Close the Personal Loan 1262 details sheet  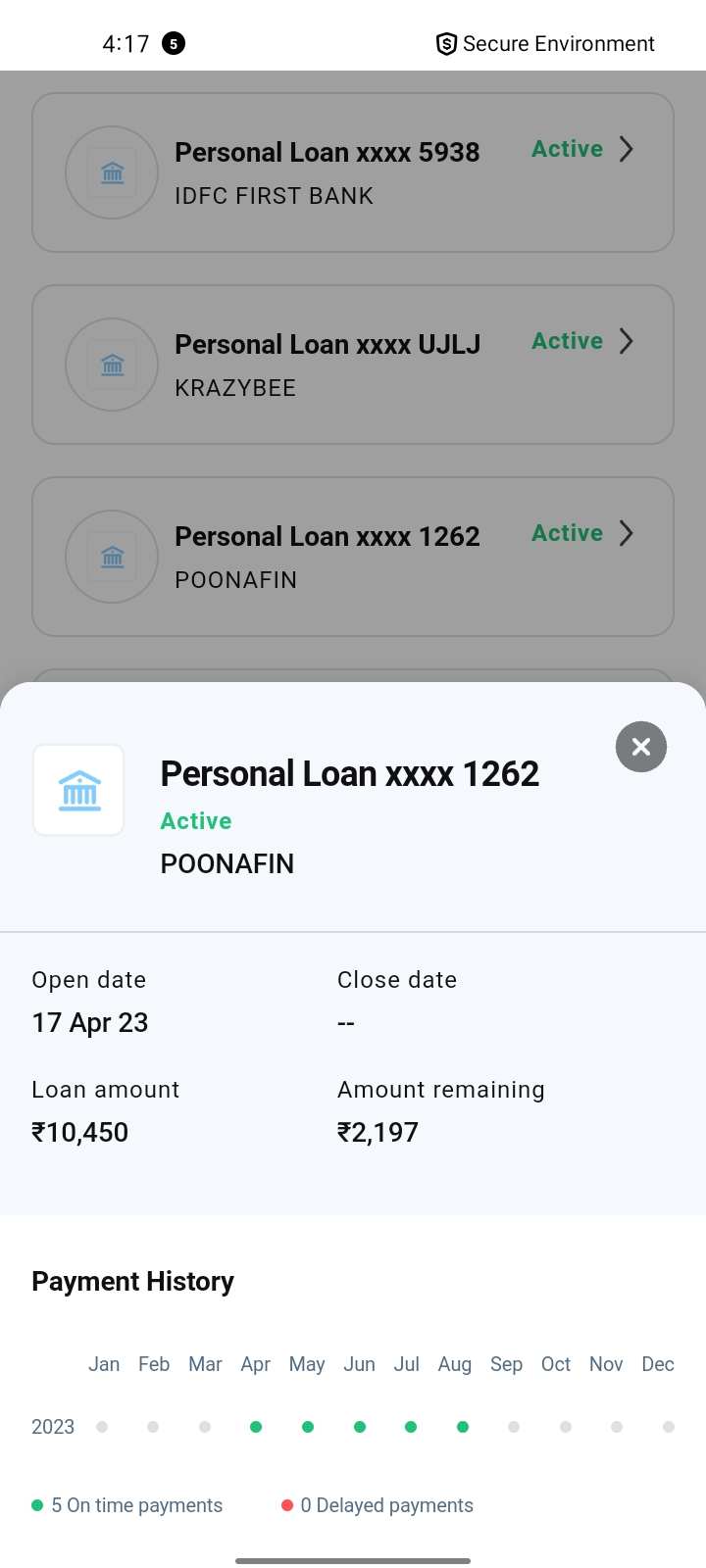641,747
